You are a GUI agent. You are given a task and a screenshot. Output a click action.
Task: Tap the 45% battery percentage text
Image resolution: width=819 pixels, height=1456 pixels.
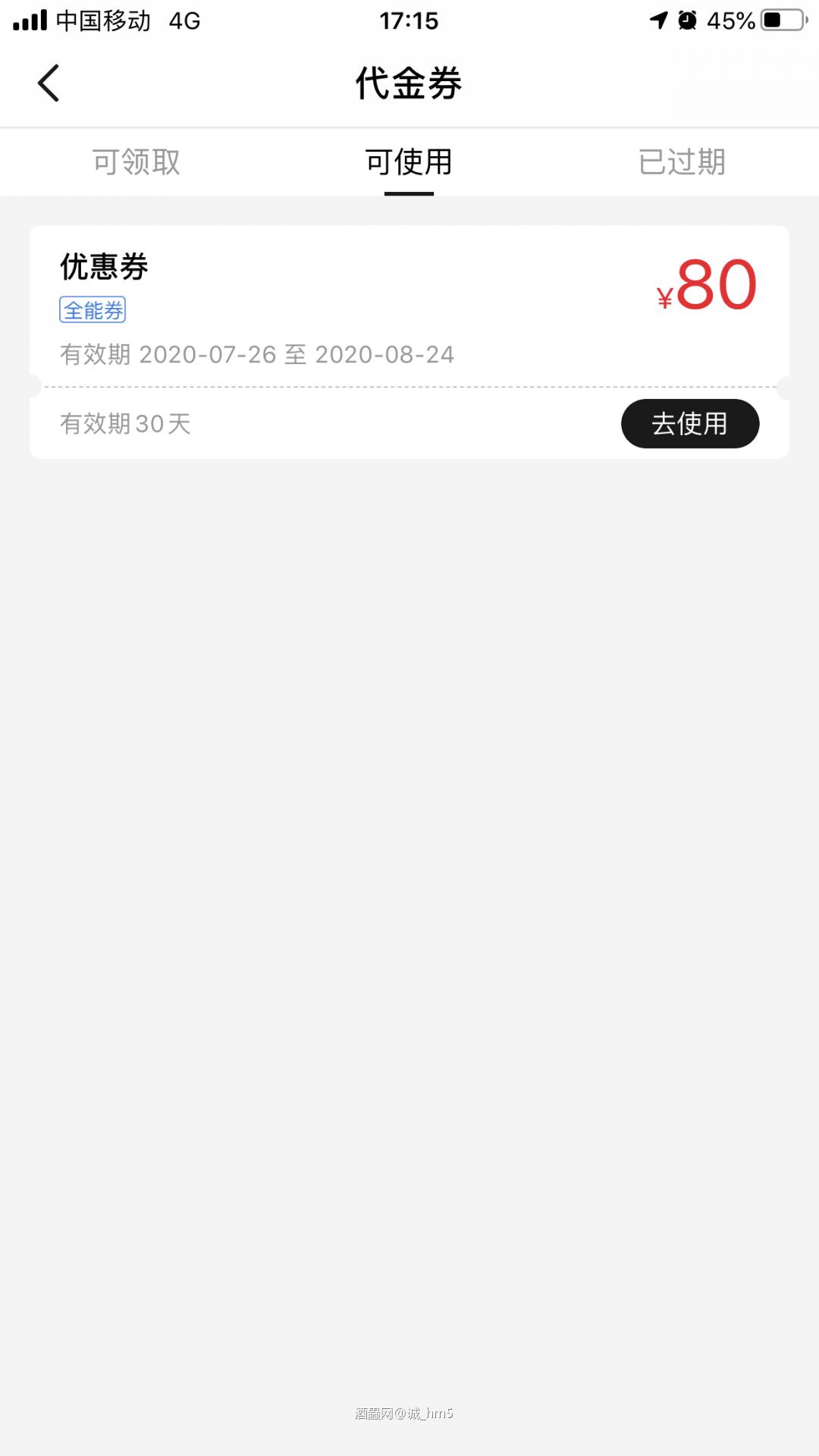click(732, 20)
